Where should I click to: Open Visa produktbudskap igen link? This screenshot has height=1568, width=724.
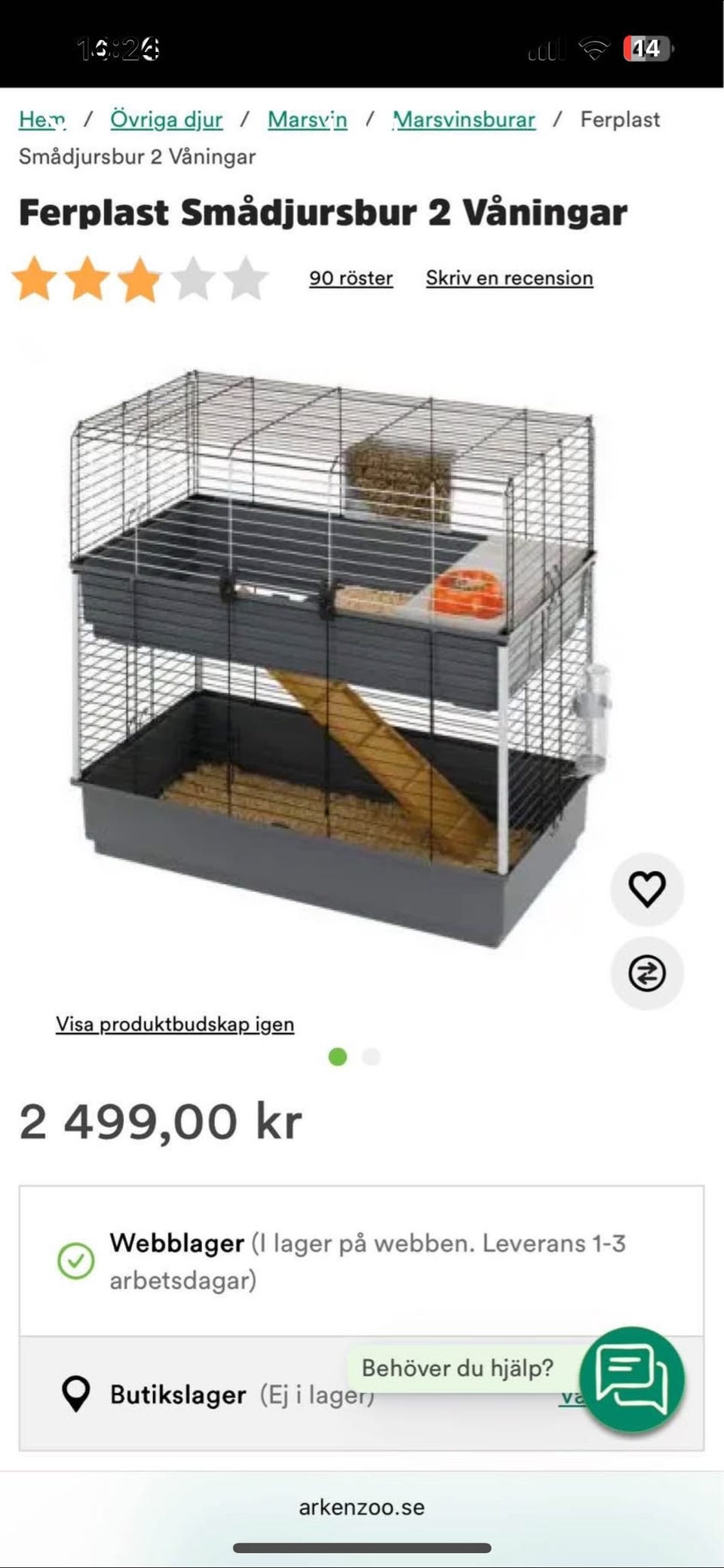click(x=175, y=1024)
